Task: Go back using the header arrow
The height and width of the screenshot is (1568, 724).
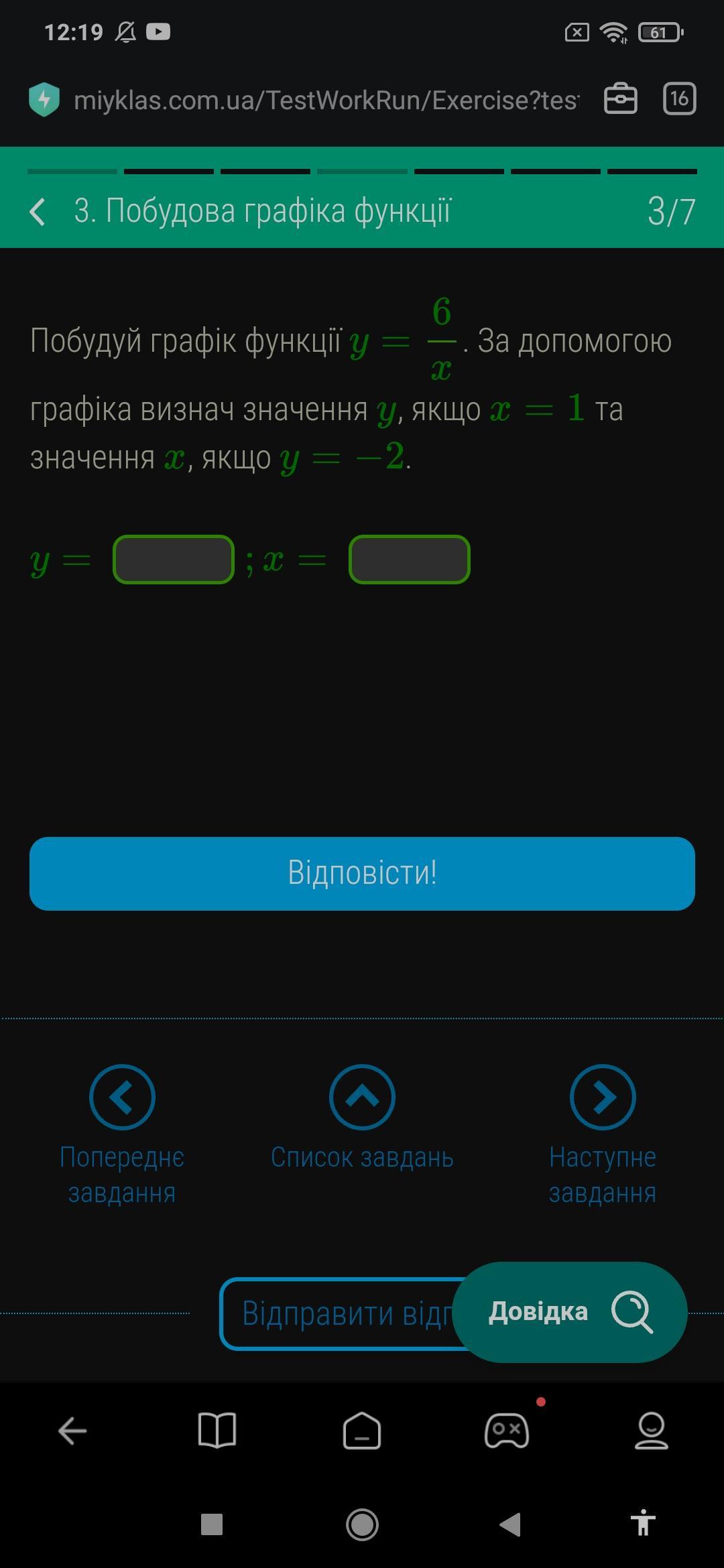Action: (x=38, y=211)
